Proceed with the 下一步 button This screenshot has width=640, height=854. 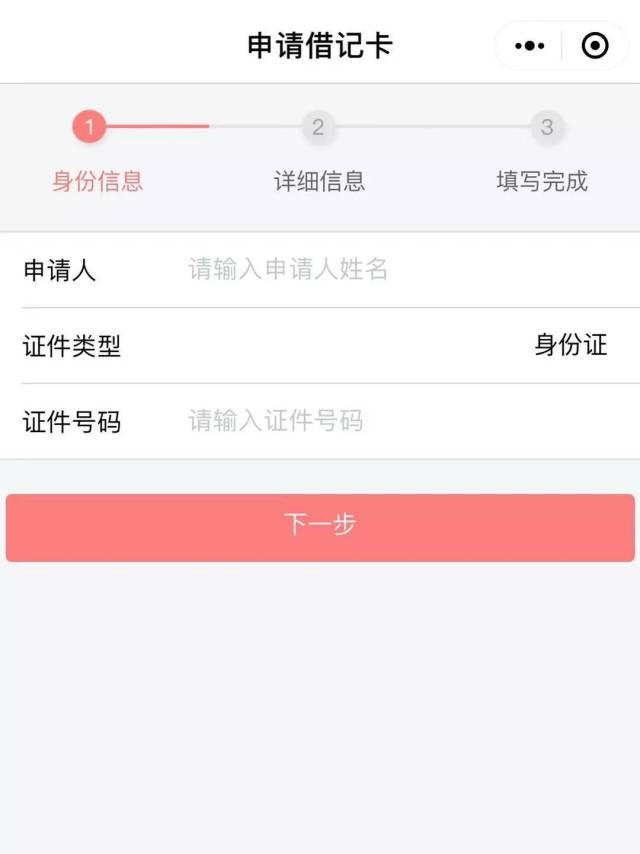(x=320, y=527)
